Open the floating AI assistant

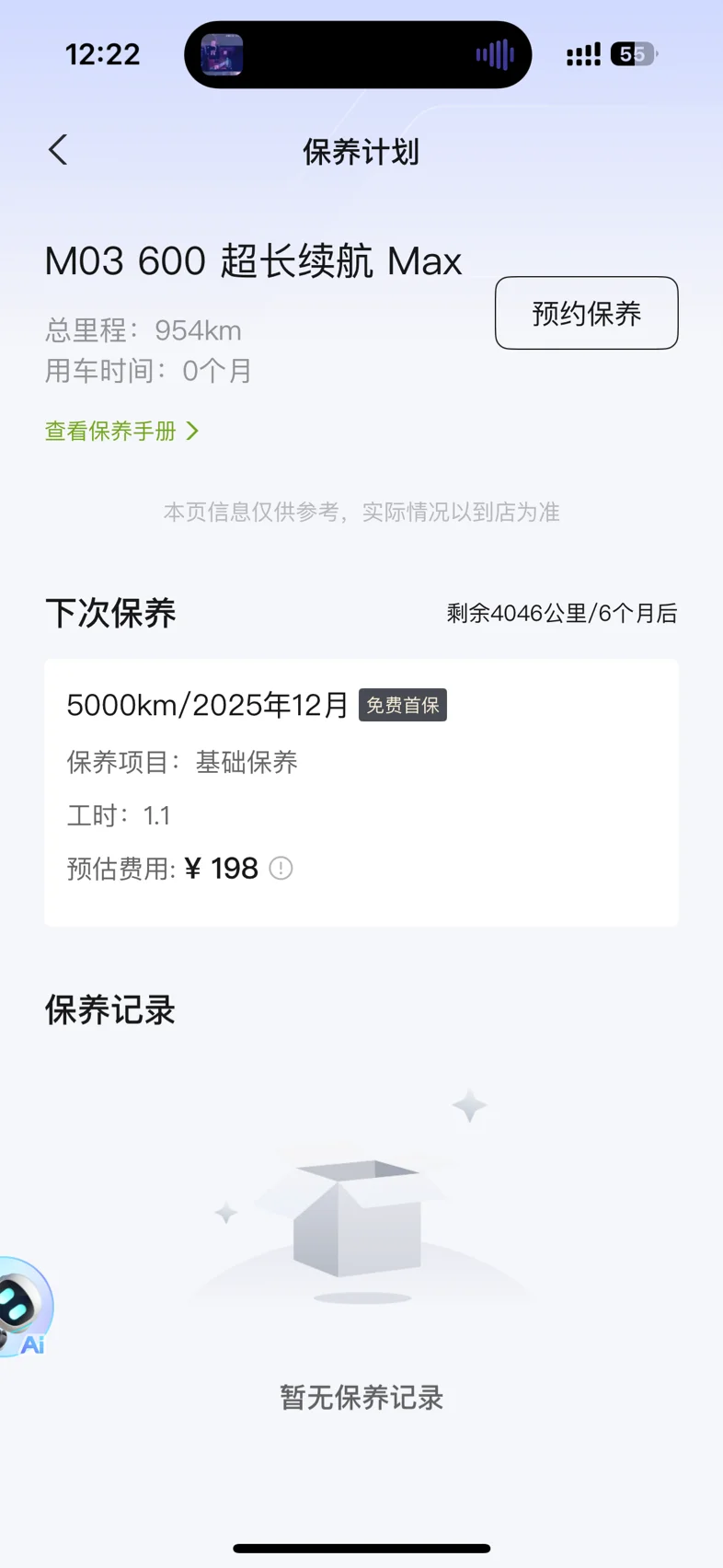22,1307
